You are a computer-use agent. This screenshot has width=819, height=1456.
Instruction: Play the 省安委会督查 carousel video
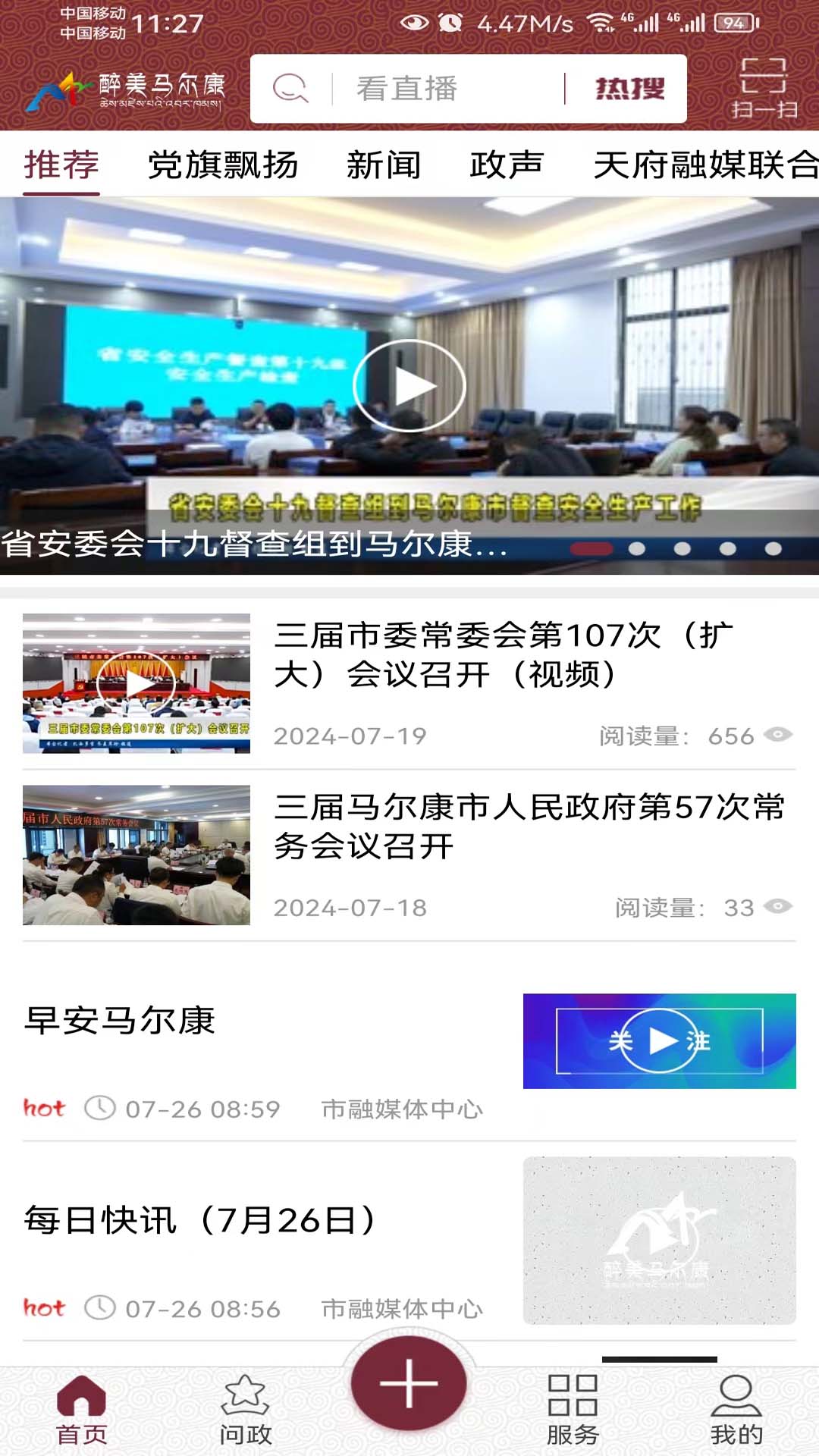point(409,384)
